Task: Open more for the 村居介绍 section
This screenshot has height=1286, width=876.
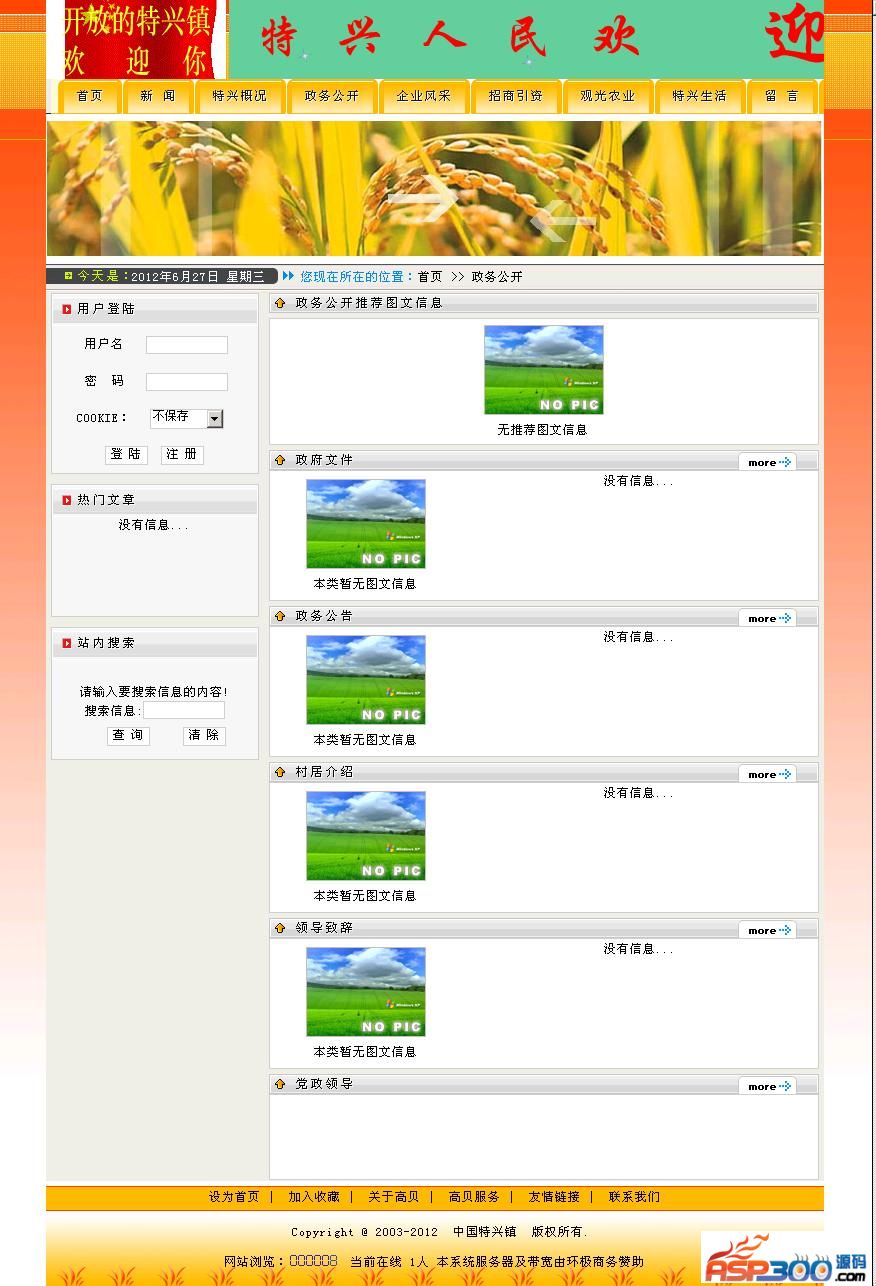Action: click(x=767, y=774)
